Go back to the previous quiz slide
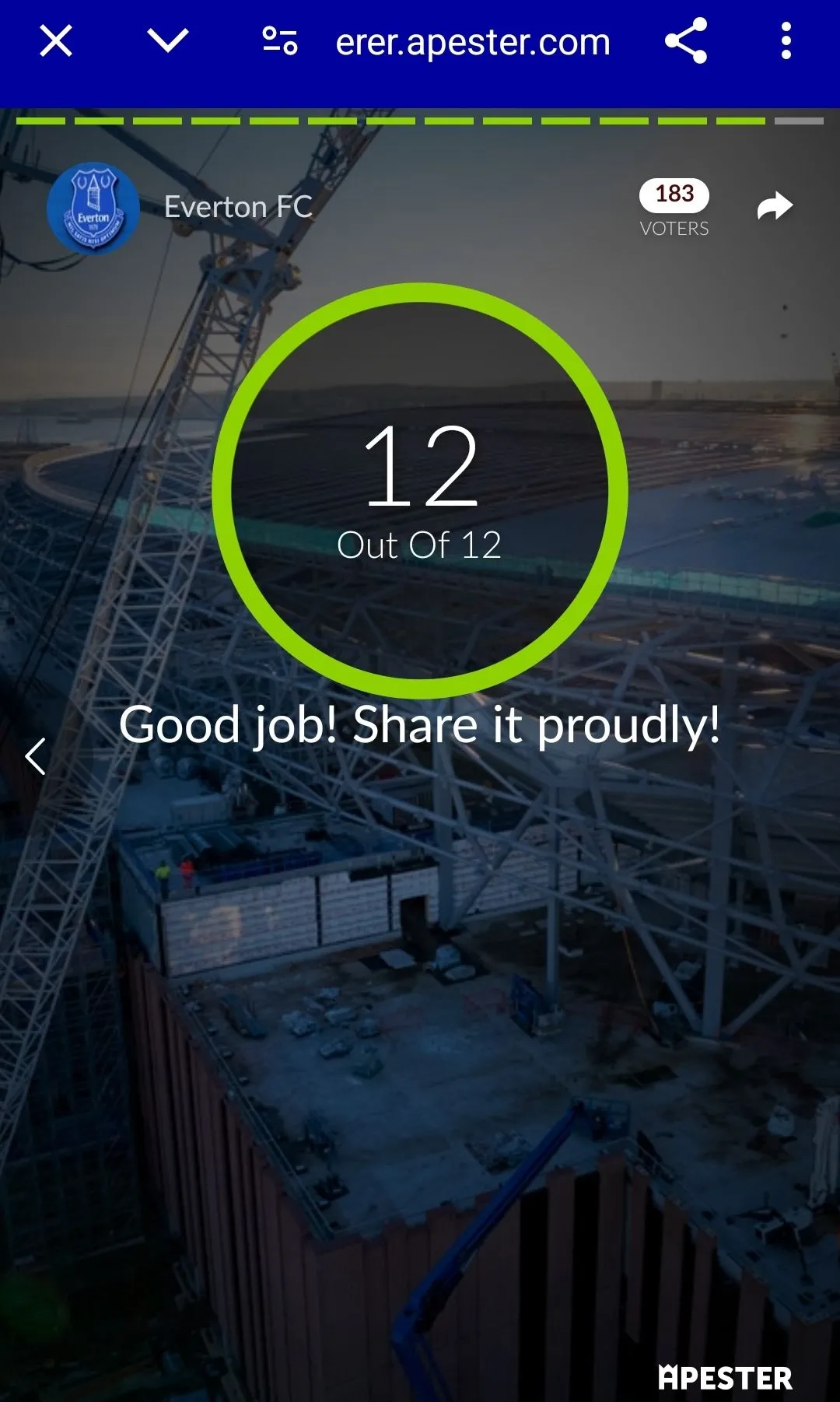 36,756
